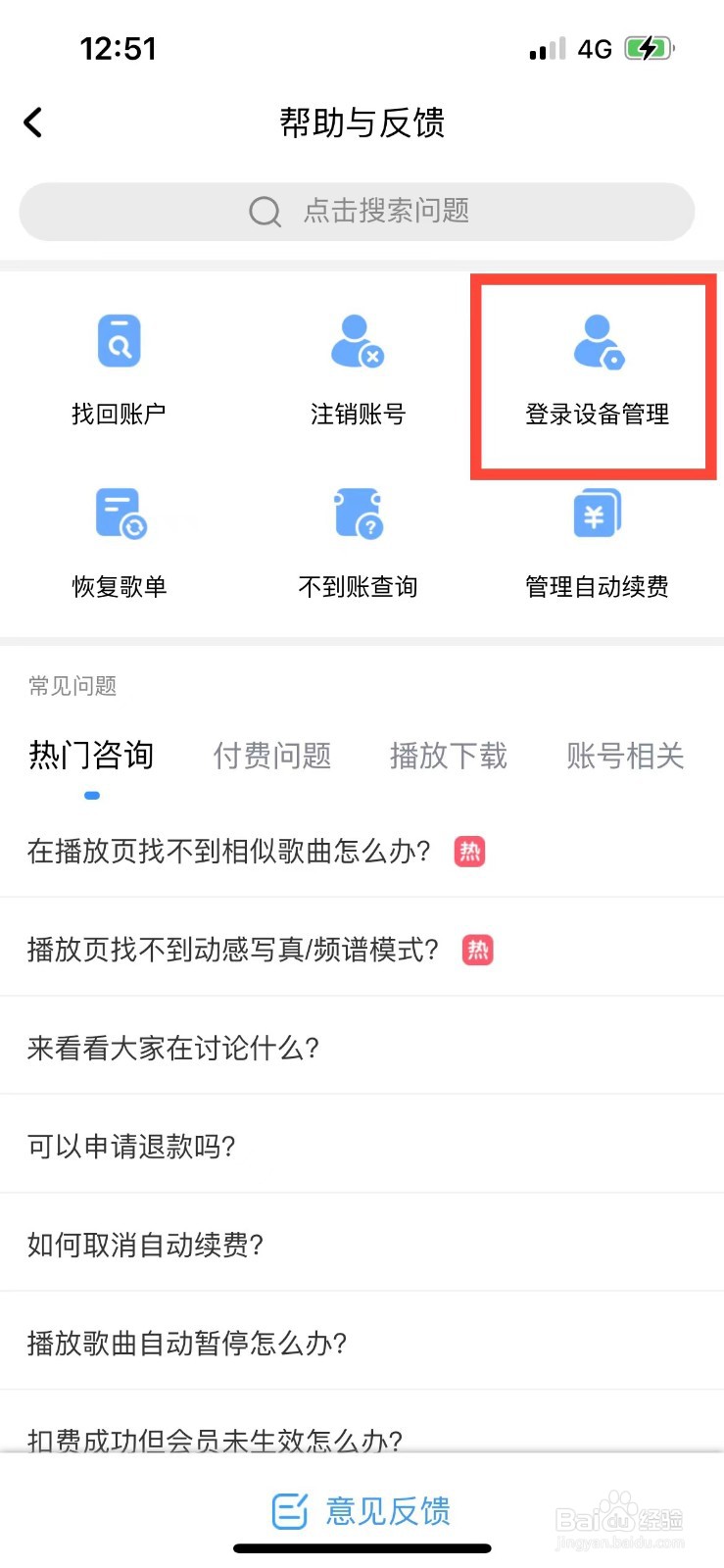724x1568 pixels.
Task: Select the 热门咨询 tab
Action: (x=91, y=755)
